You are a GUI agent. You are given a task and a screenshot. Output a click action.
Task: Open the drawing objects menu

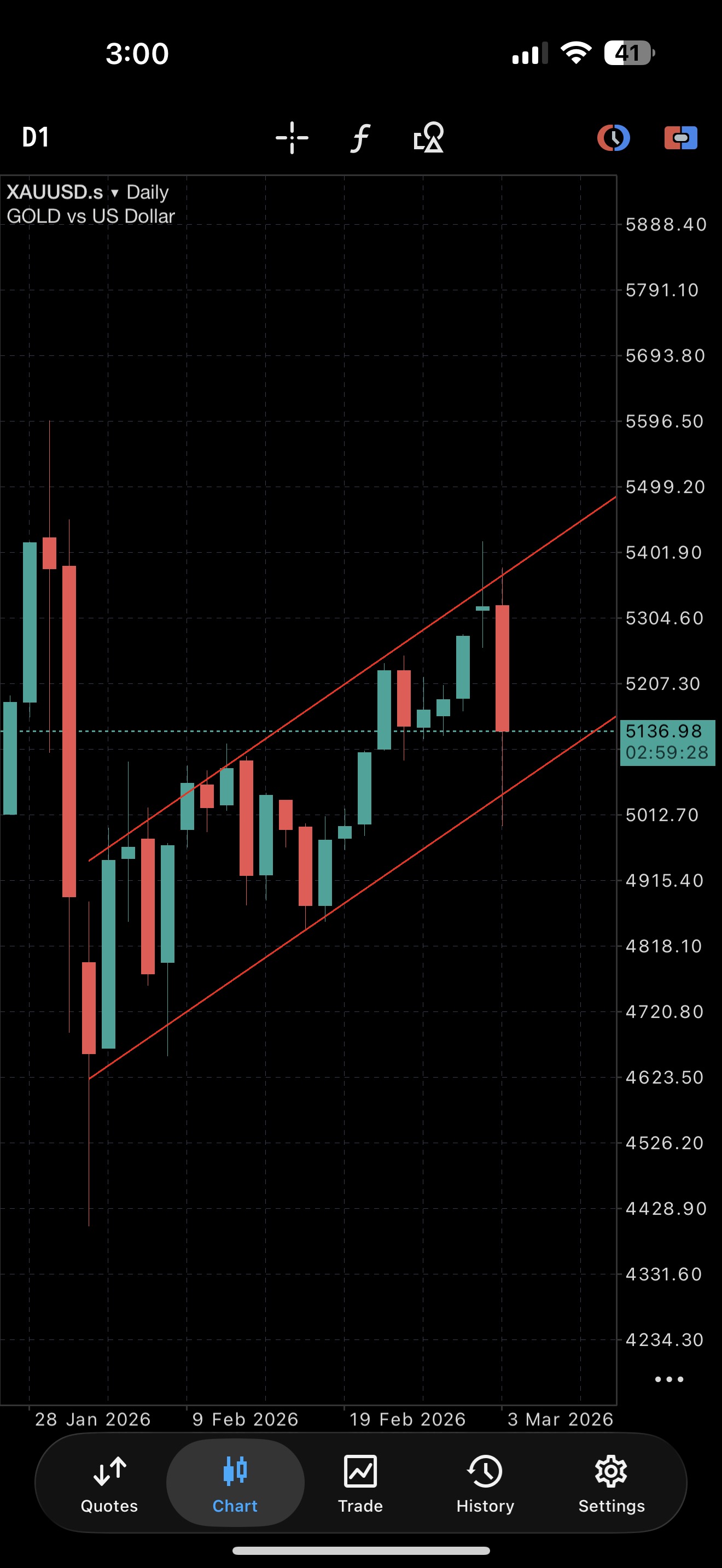[429, 138]
